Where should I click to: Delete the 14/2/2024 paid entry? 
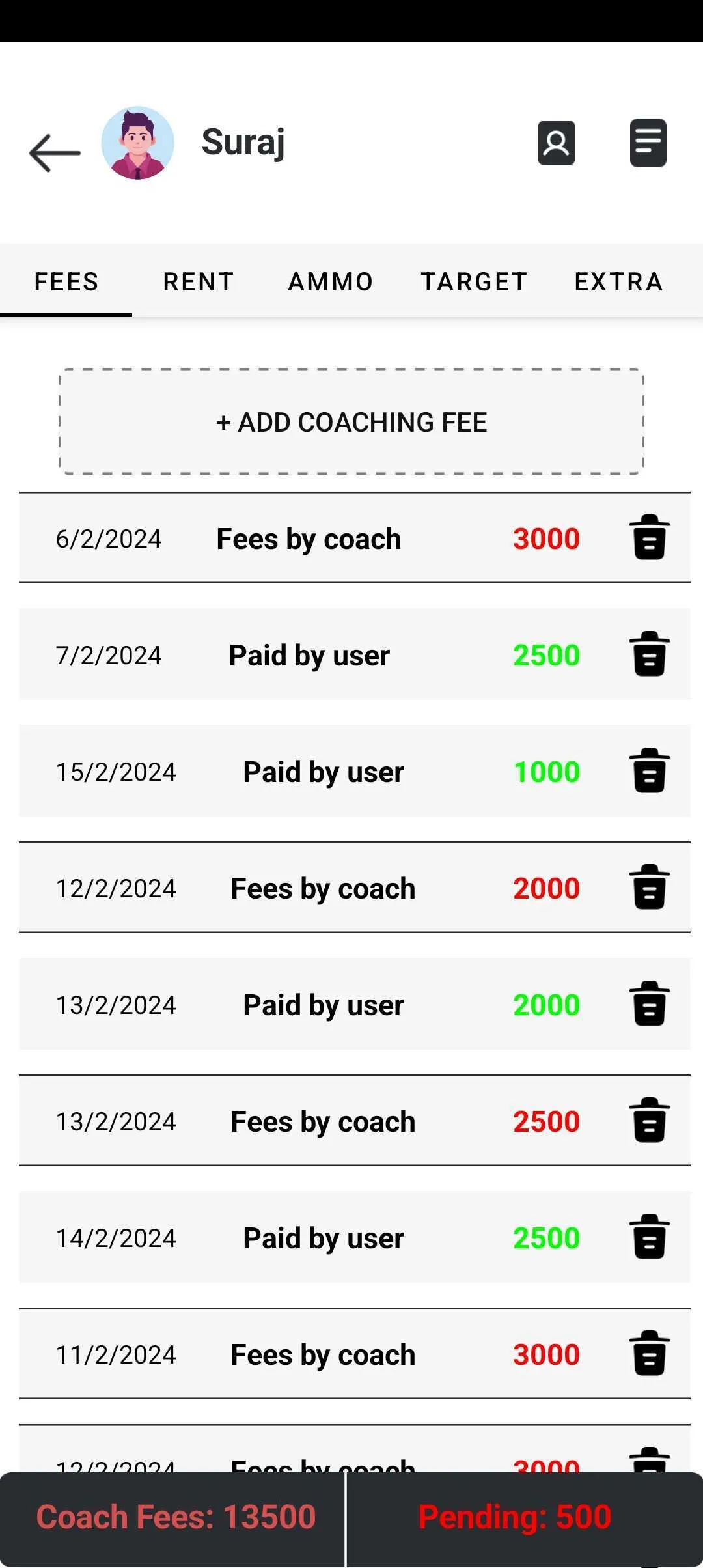pyautogui.click(x=650, y=1237)
